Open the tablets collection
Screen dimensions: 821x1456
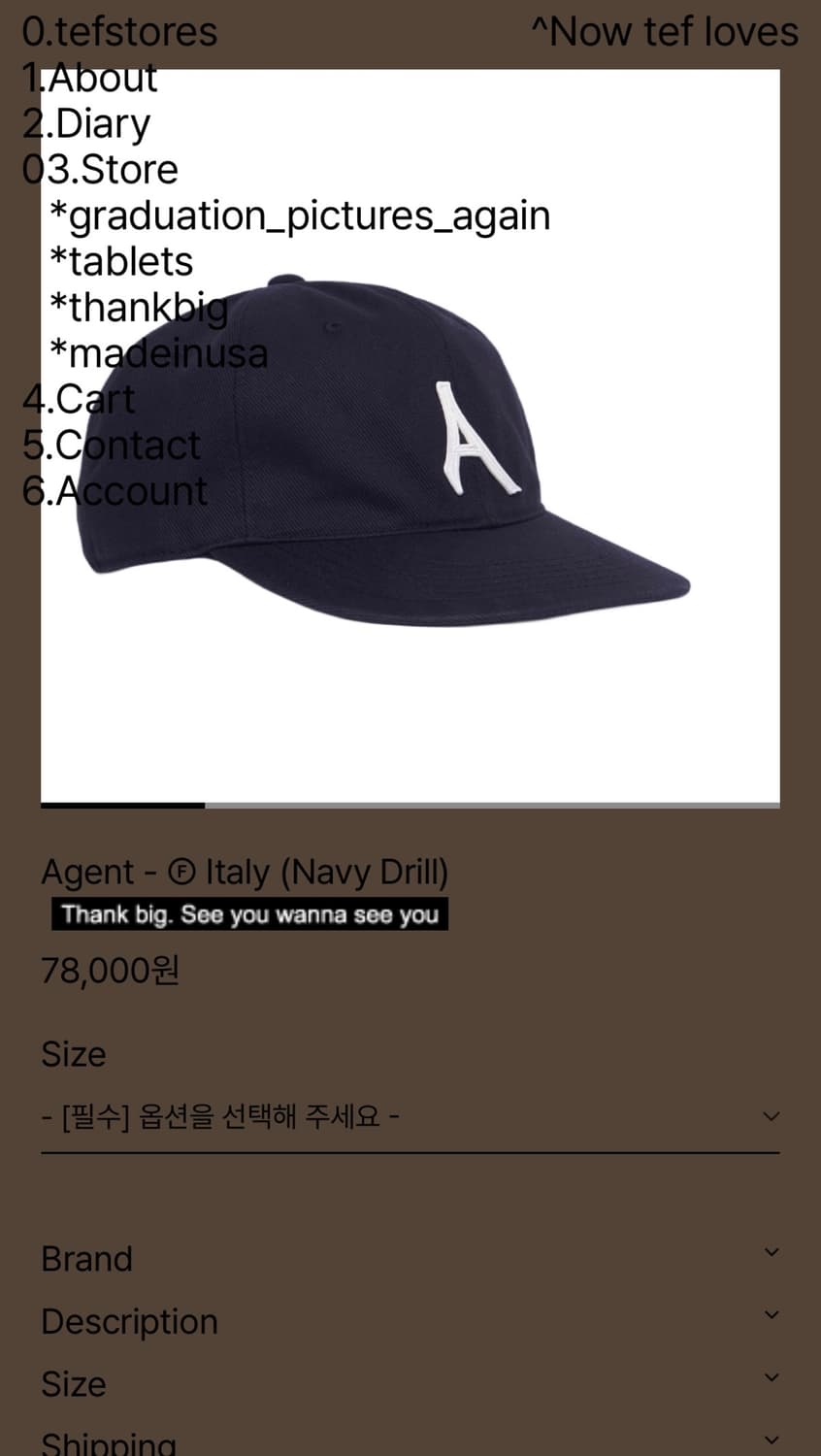122,261
